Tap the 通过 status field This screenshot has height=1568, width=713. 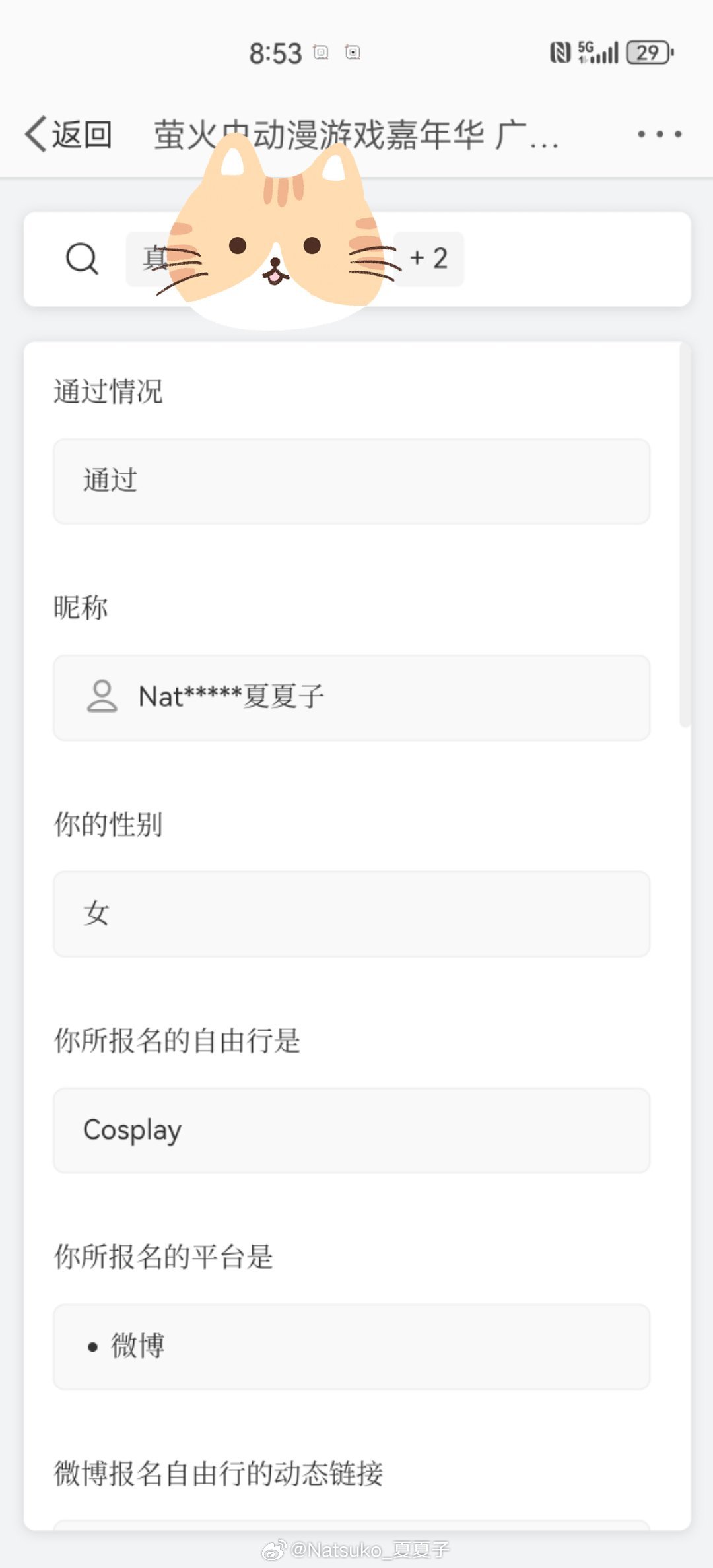pyautogui.click(x=351, y=481)
